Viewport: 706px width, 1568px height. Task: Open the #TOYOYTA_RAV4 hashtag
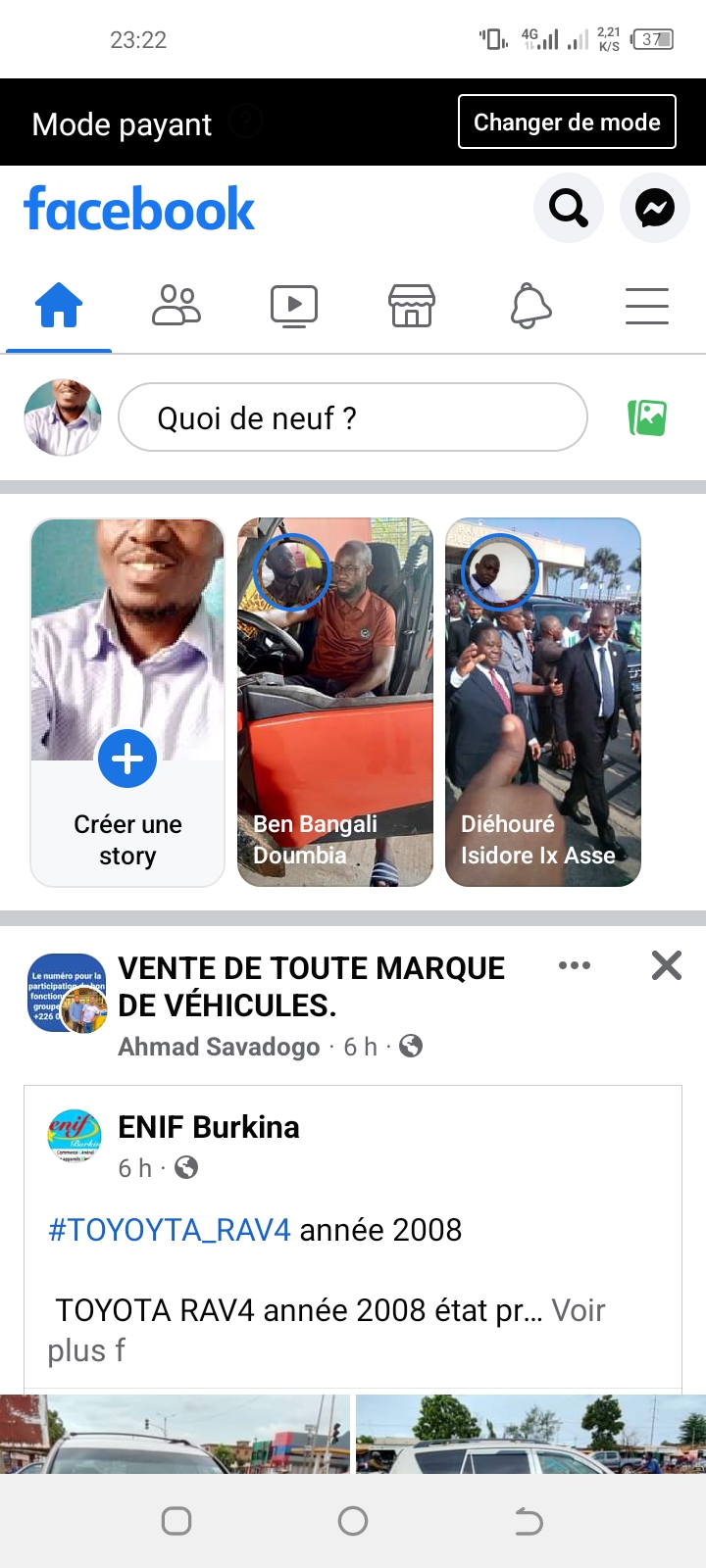point(170,1230)
